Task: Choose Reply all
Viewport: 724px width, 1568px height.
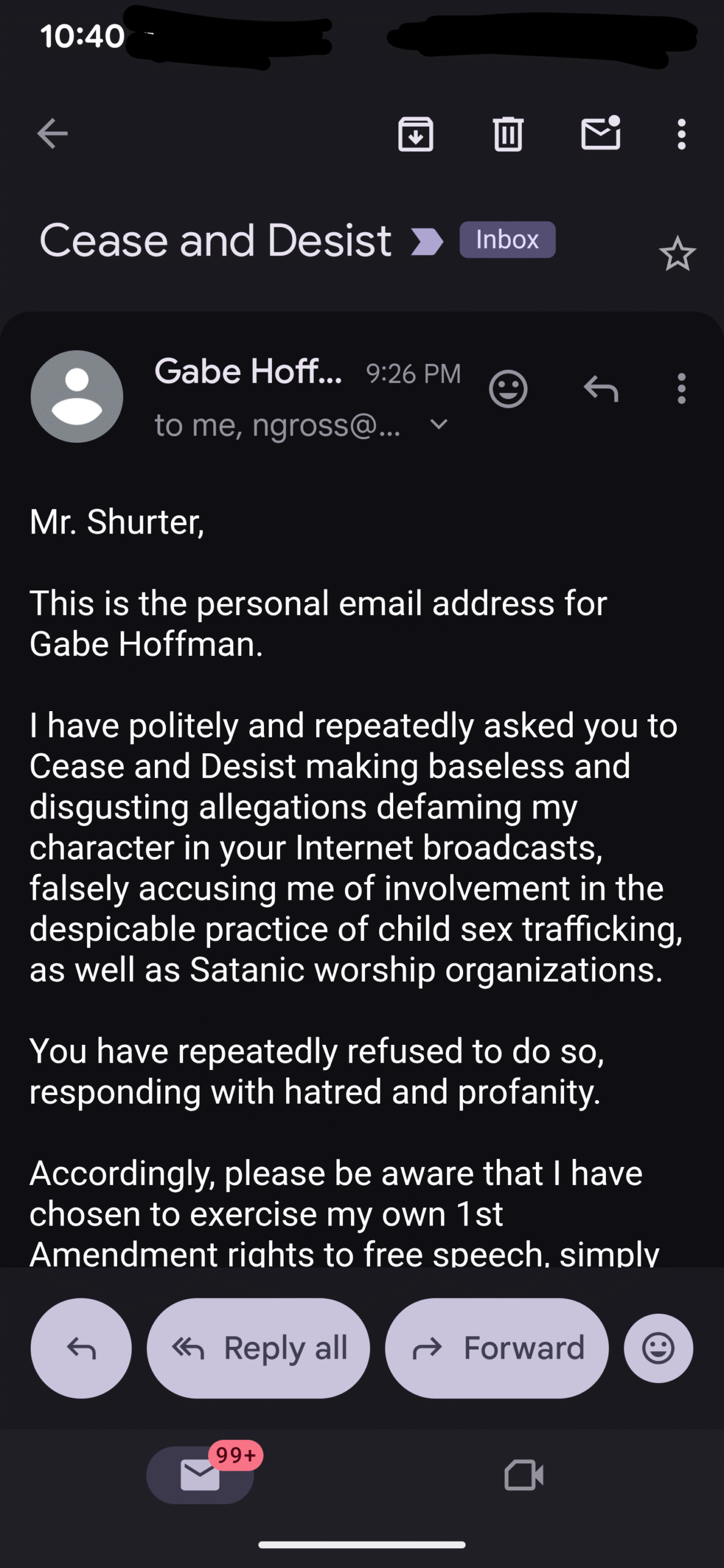Action: coord(258,1347)
